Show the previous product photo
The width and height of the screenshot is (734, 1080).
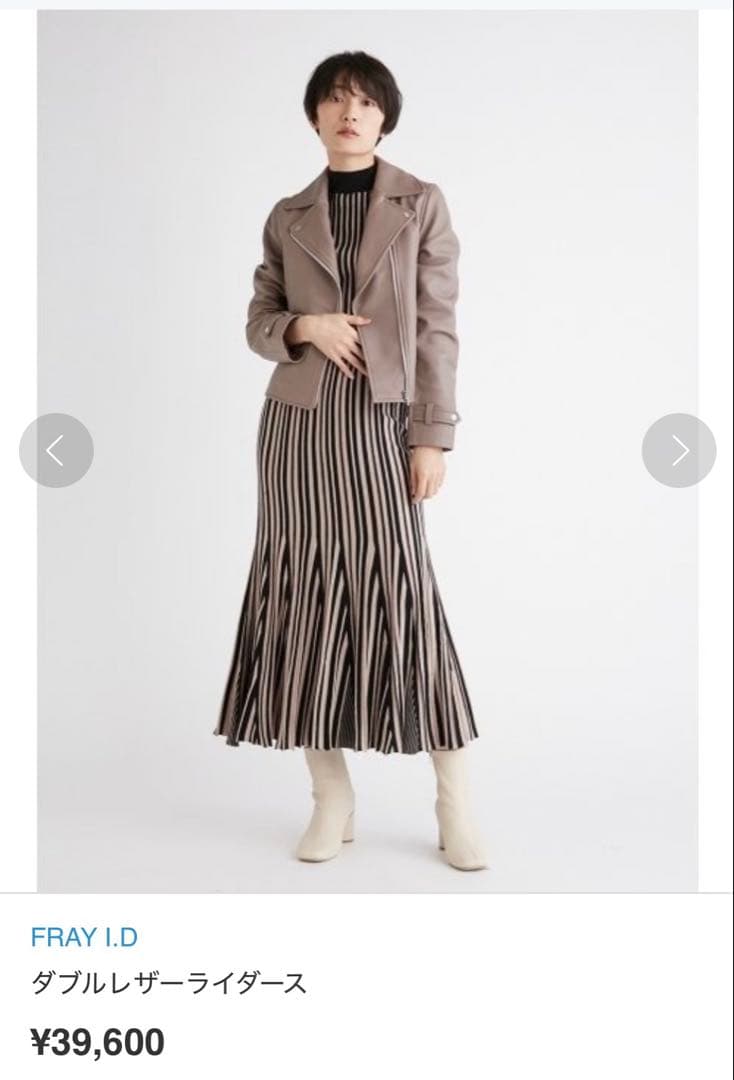coord(56,451)
